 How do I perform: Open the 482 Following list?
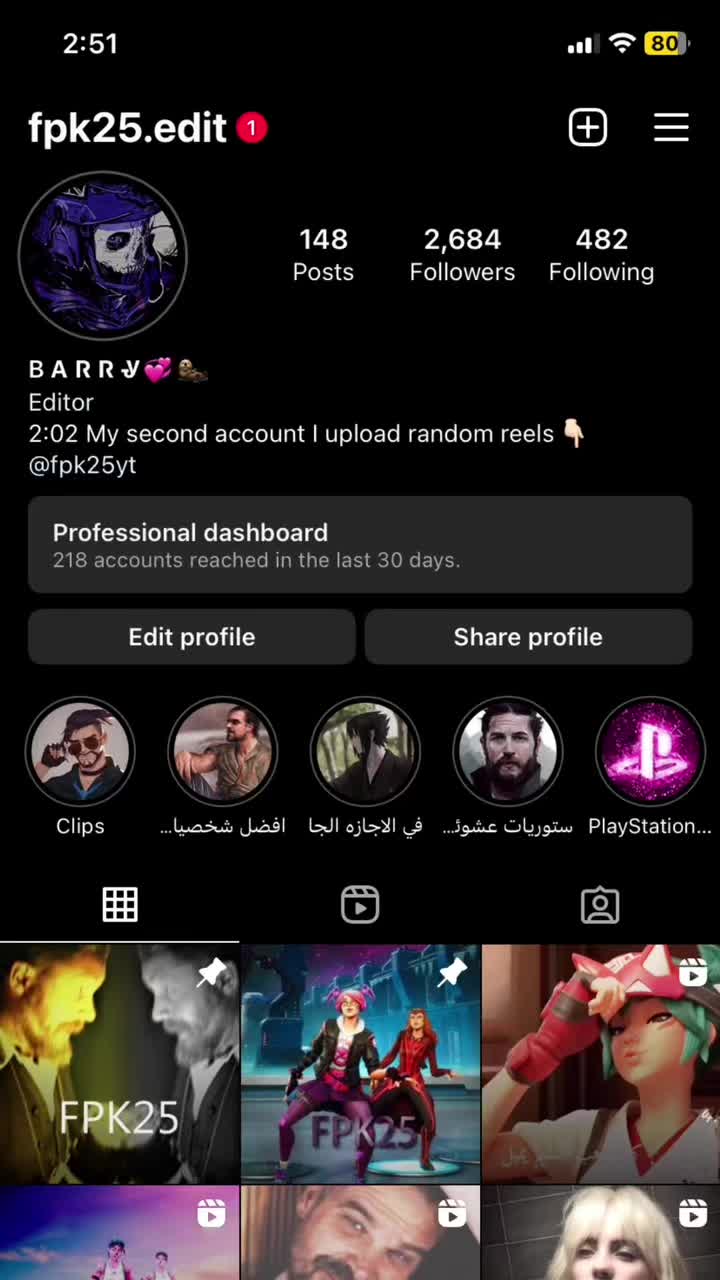coord(601,254)
